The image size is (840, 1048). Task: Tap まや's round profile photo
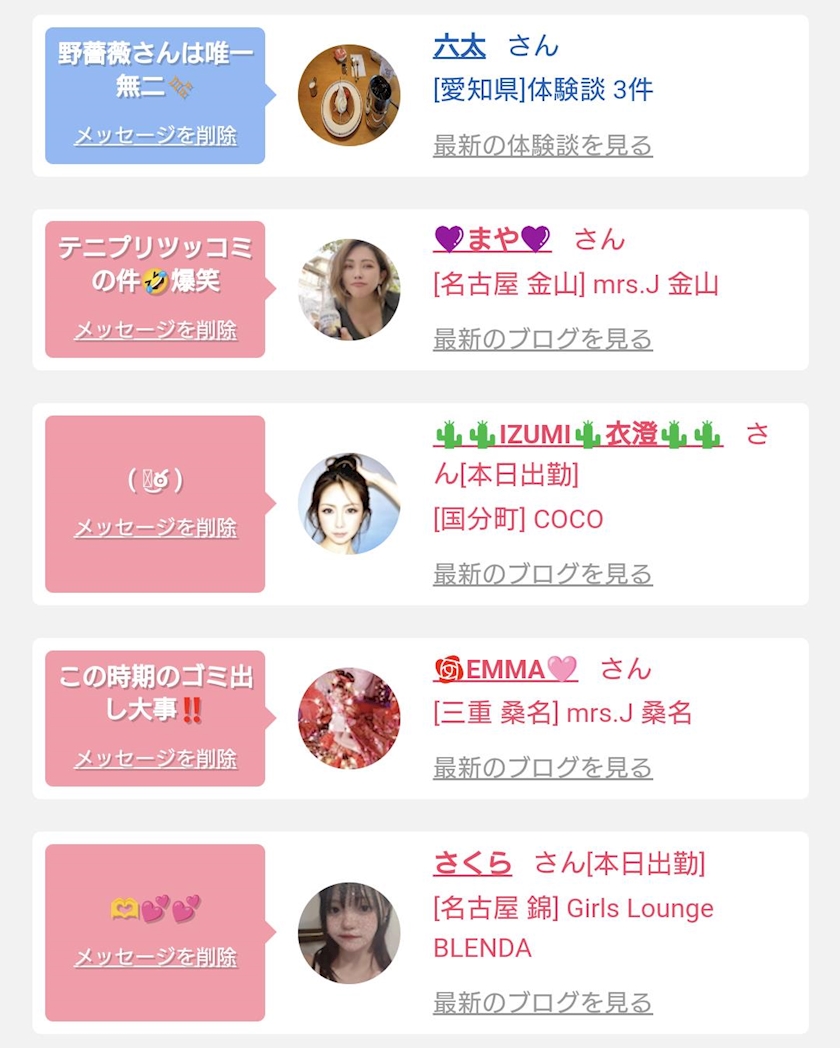[x=349, y=289]
